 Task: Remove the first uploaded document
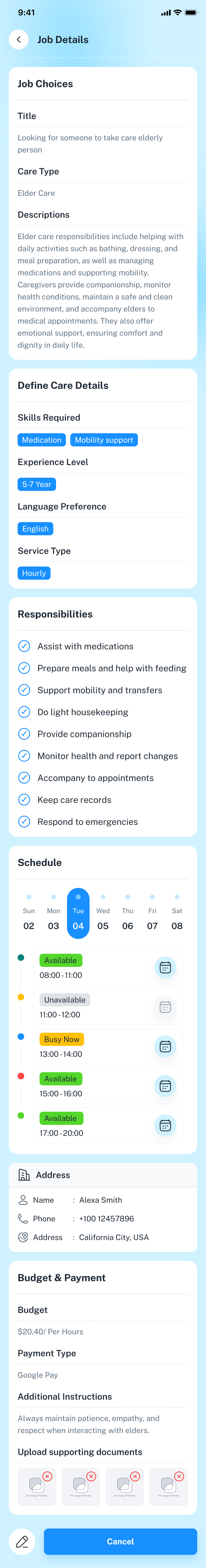pos(48,1477)
